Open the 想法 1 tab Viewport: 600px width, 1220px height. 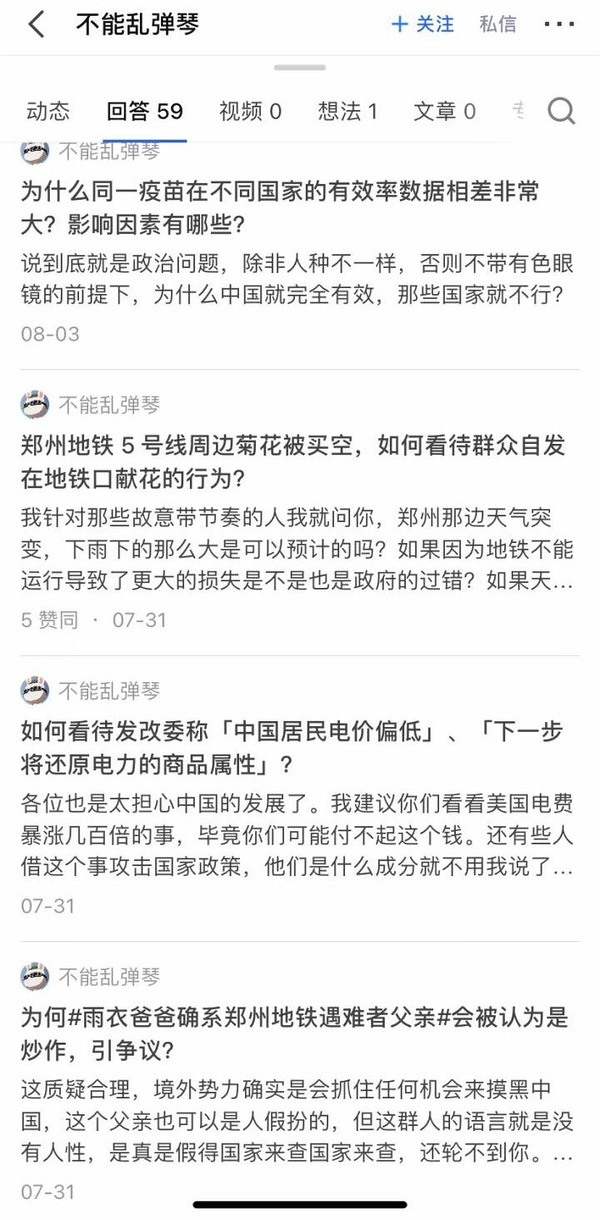point(347,111)
